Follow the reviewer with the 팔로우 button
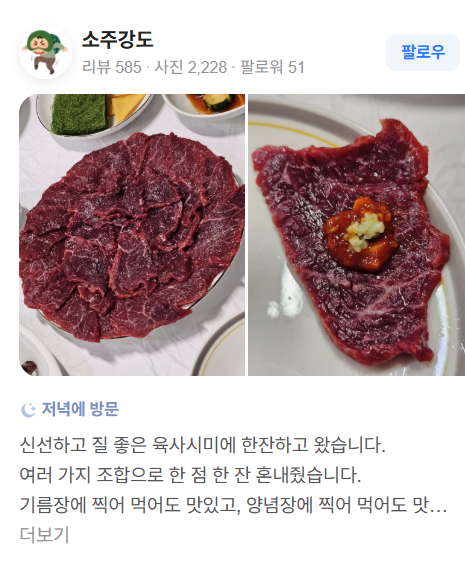 coord(423,52)
